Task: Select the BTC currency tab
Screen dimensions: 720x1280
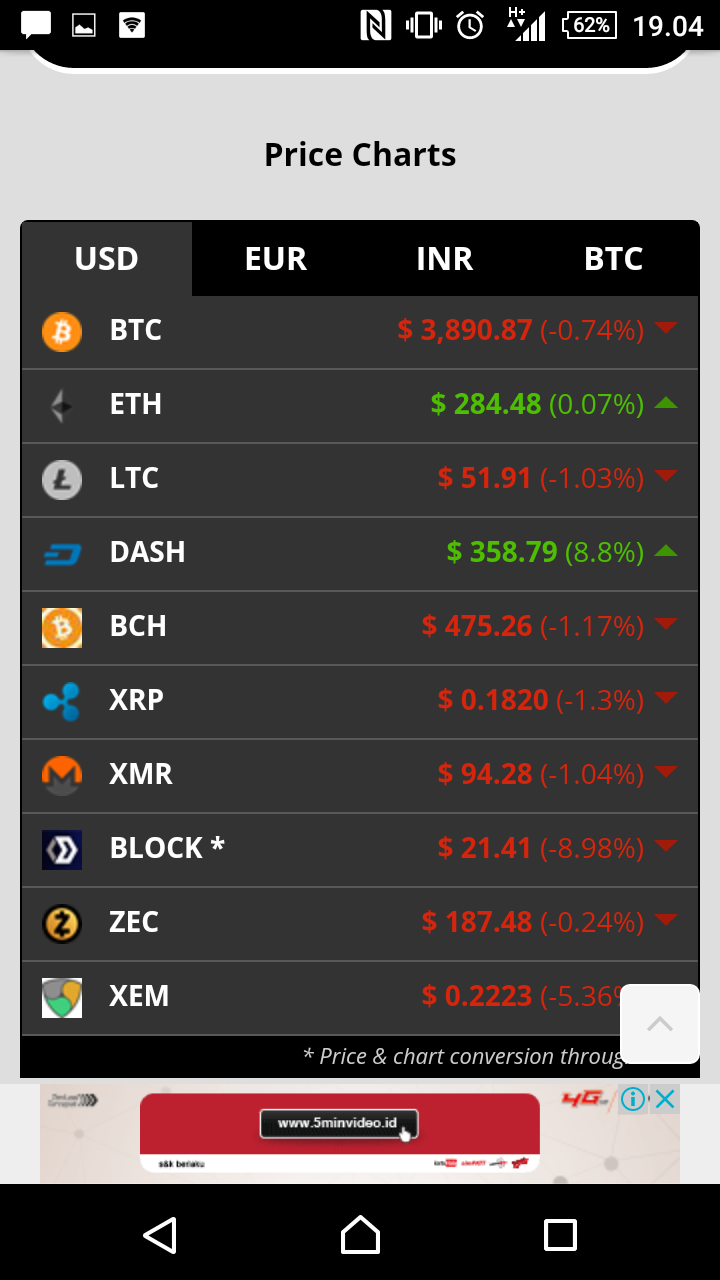Action: (614, 259)
